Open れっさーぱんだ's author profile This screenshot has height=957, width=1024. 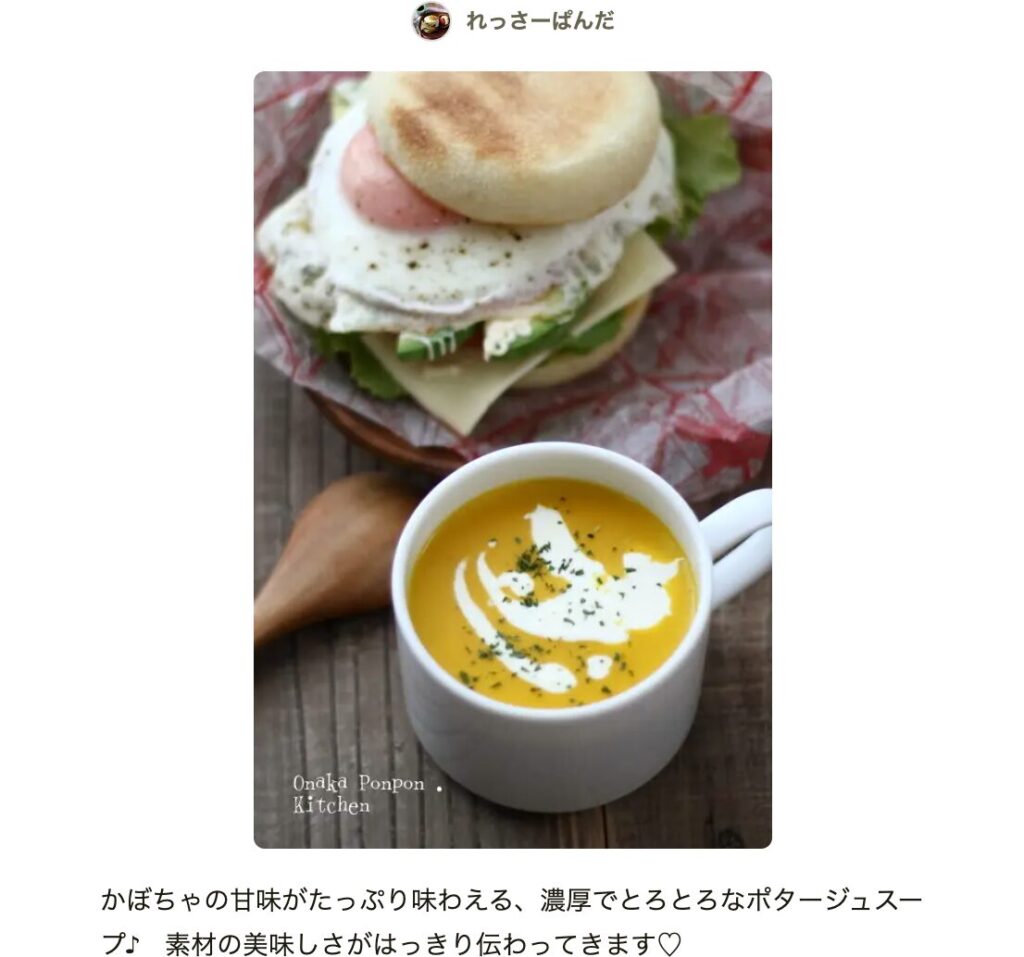[x=539, y=21]
